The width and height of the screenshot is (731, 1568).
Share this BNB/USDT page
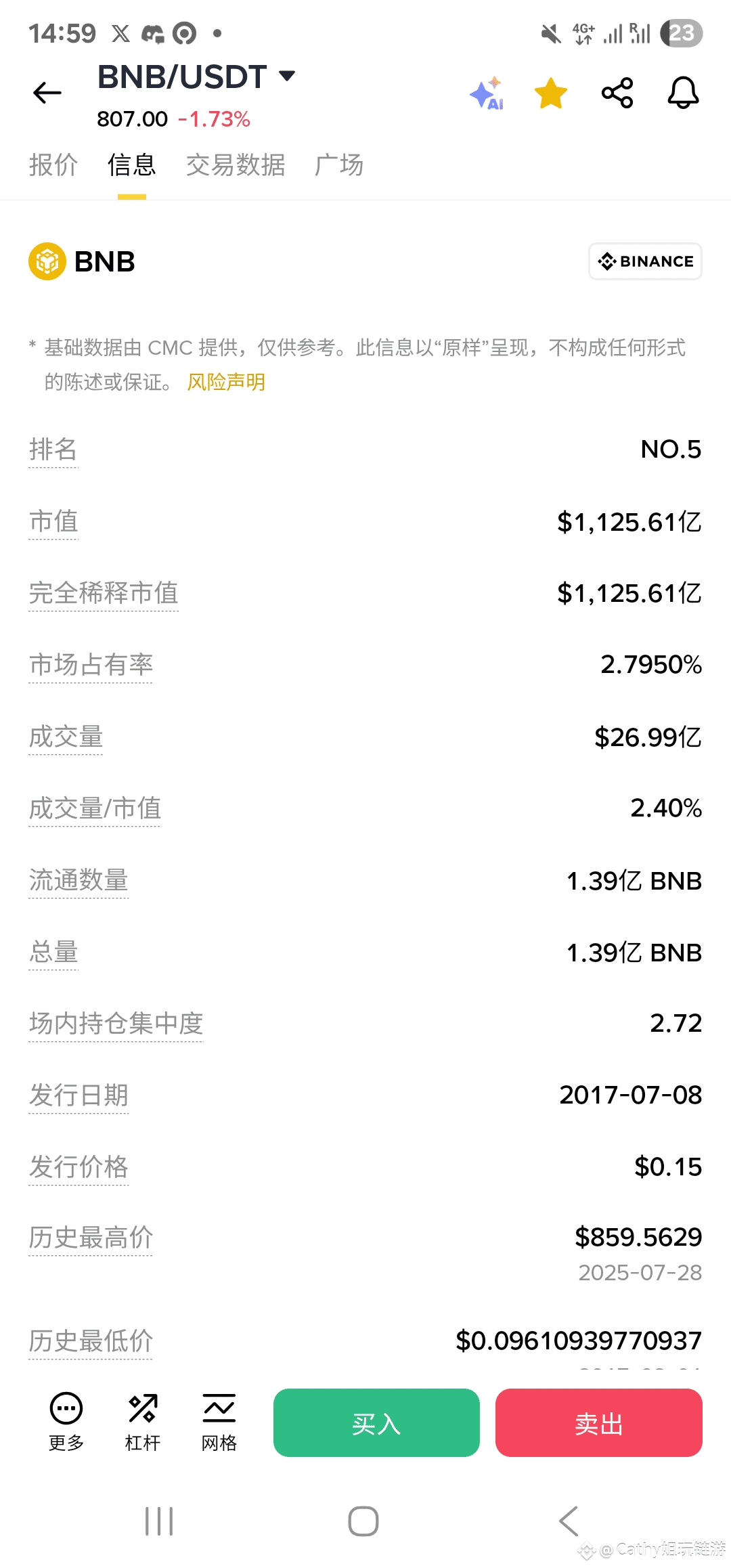[x=617, y=93]
